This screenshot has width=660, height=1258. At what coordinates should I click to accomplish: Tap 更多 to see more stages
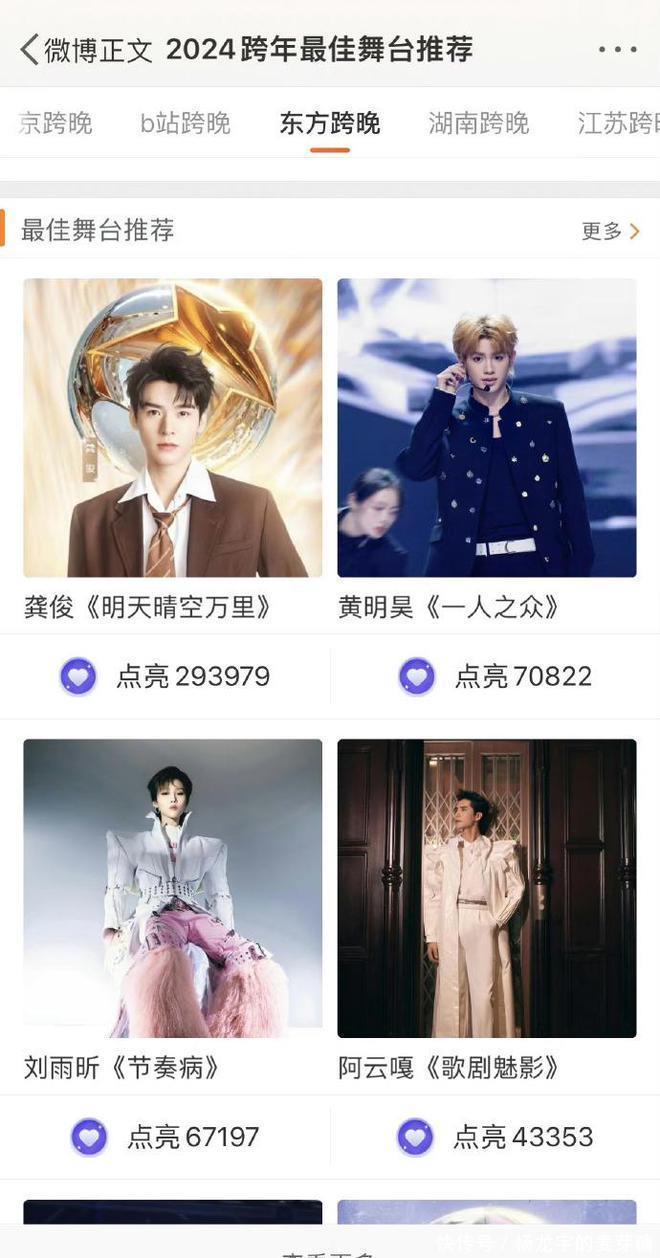click(610, 231)
